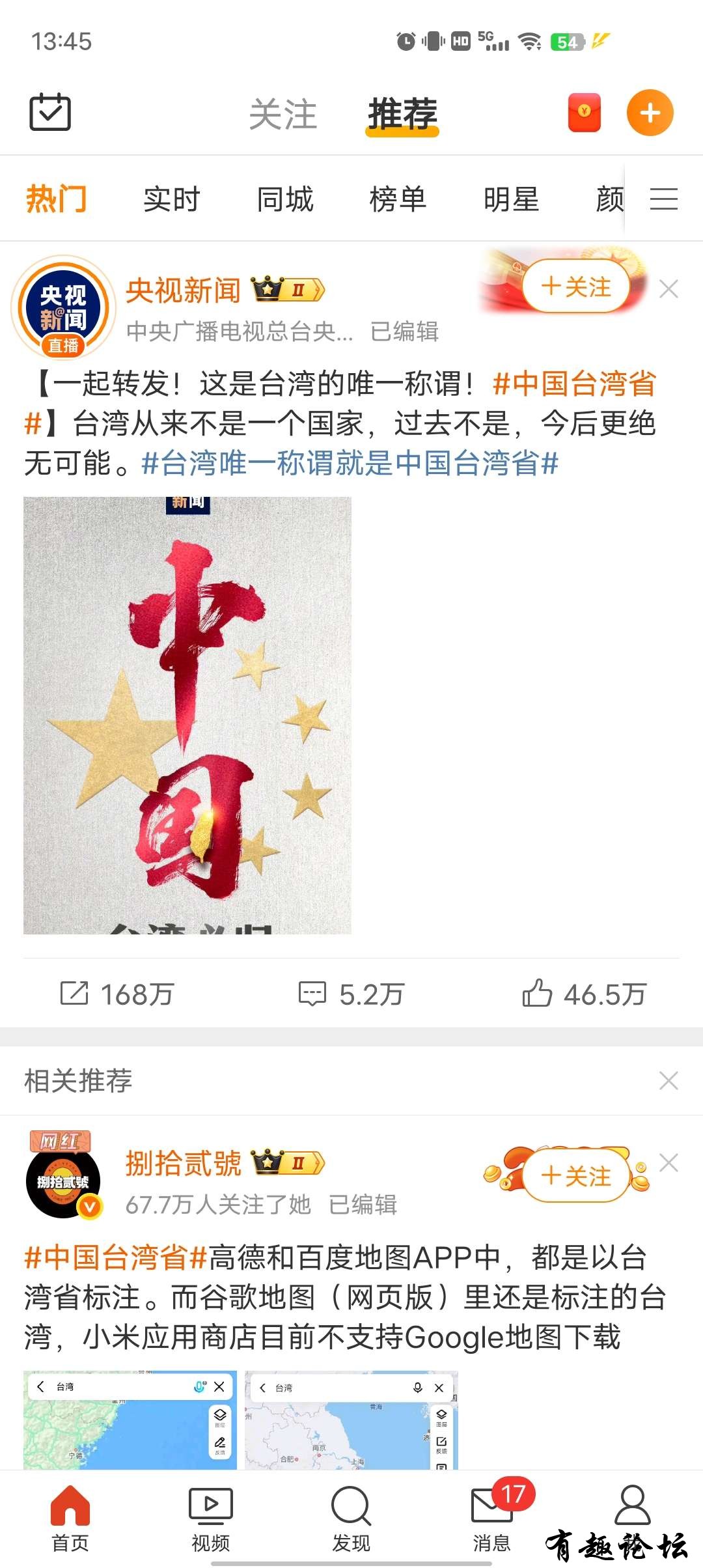Follow the 央视新闻 account
This screenshot has height=1568, width=703.
pyautogui.click(x=575, y=287)
